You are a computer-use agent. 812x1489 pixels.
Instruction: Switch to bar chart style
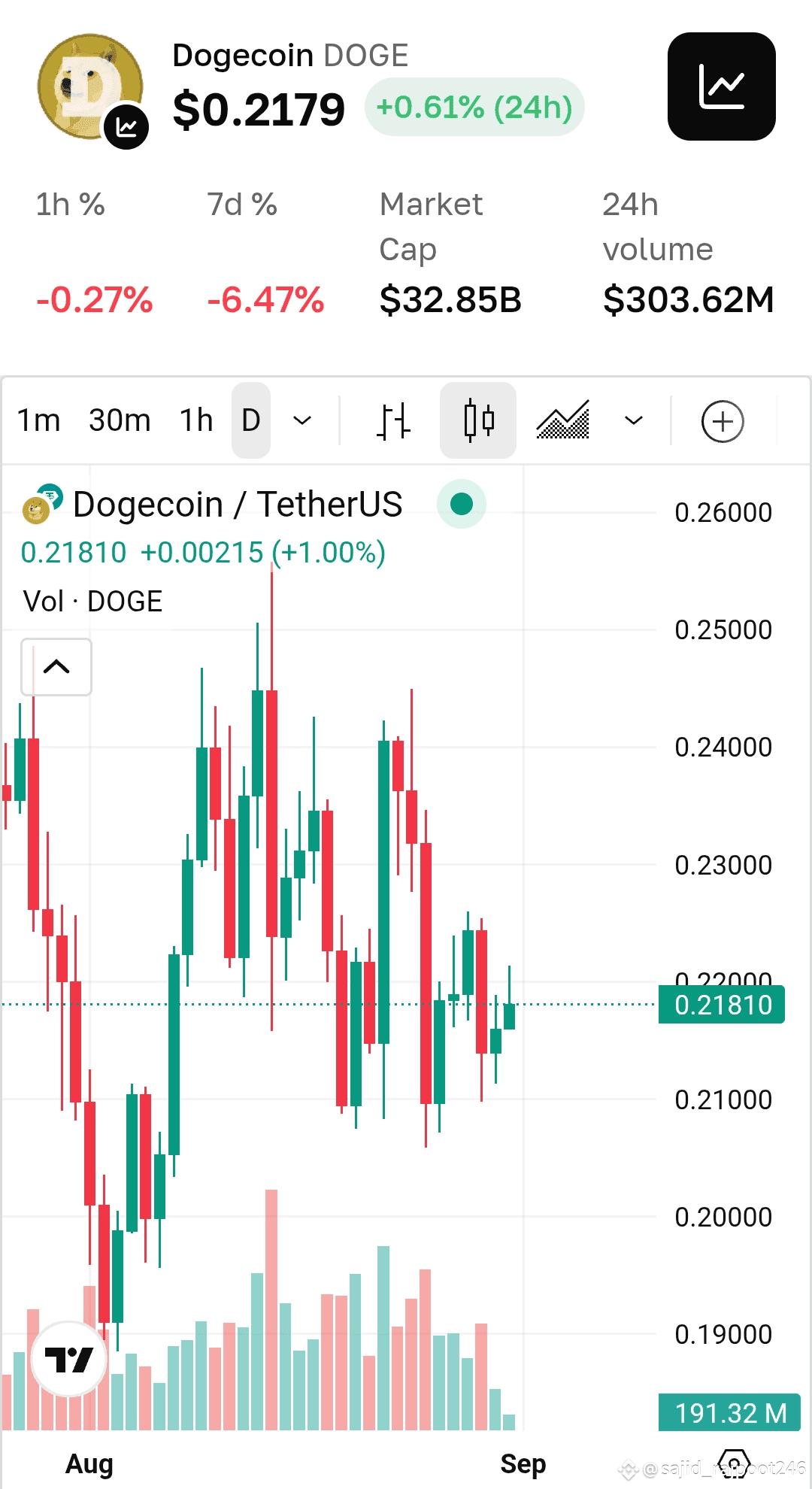click(x=393, y=420)
